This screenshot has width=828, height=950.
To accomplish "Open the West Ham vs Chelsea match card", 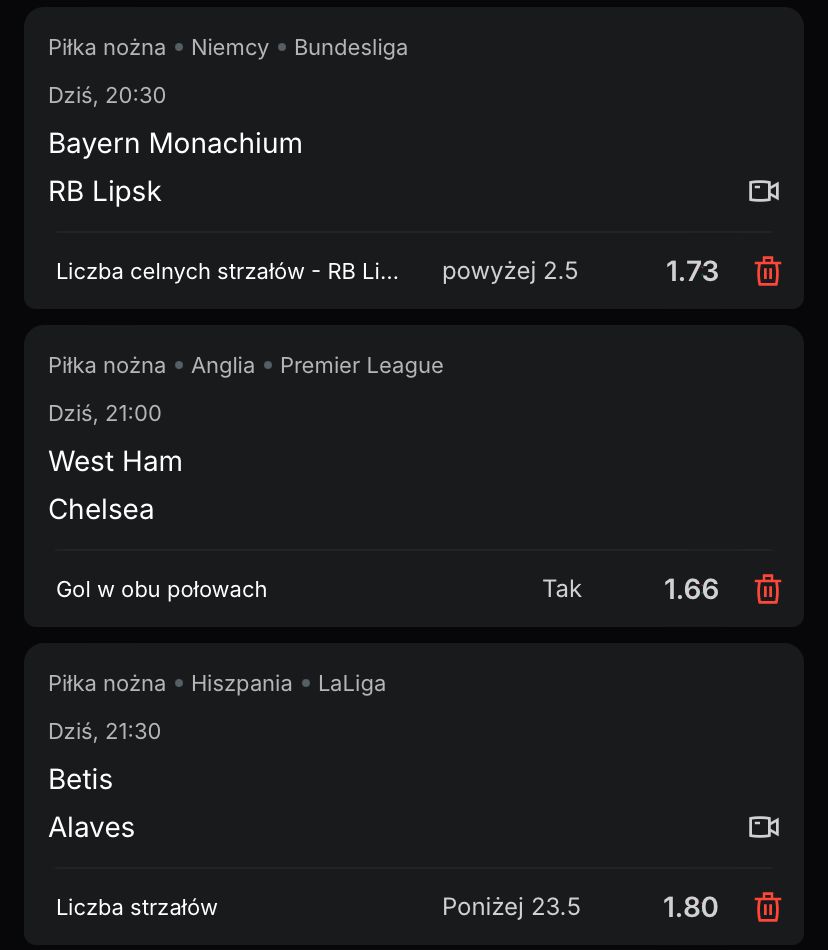I will 300,485.
